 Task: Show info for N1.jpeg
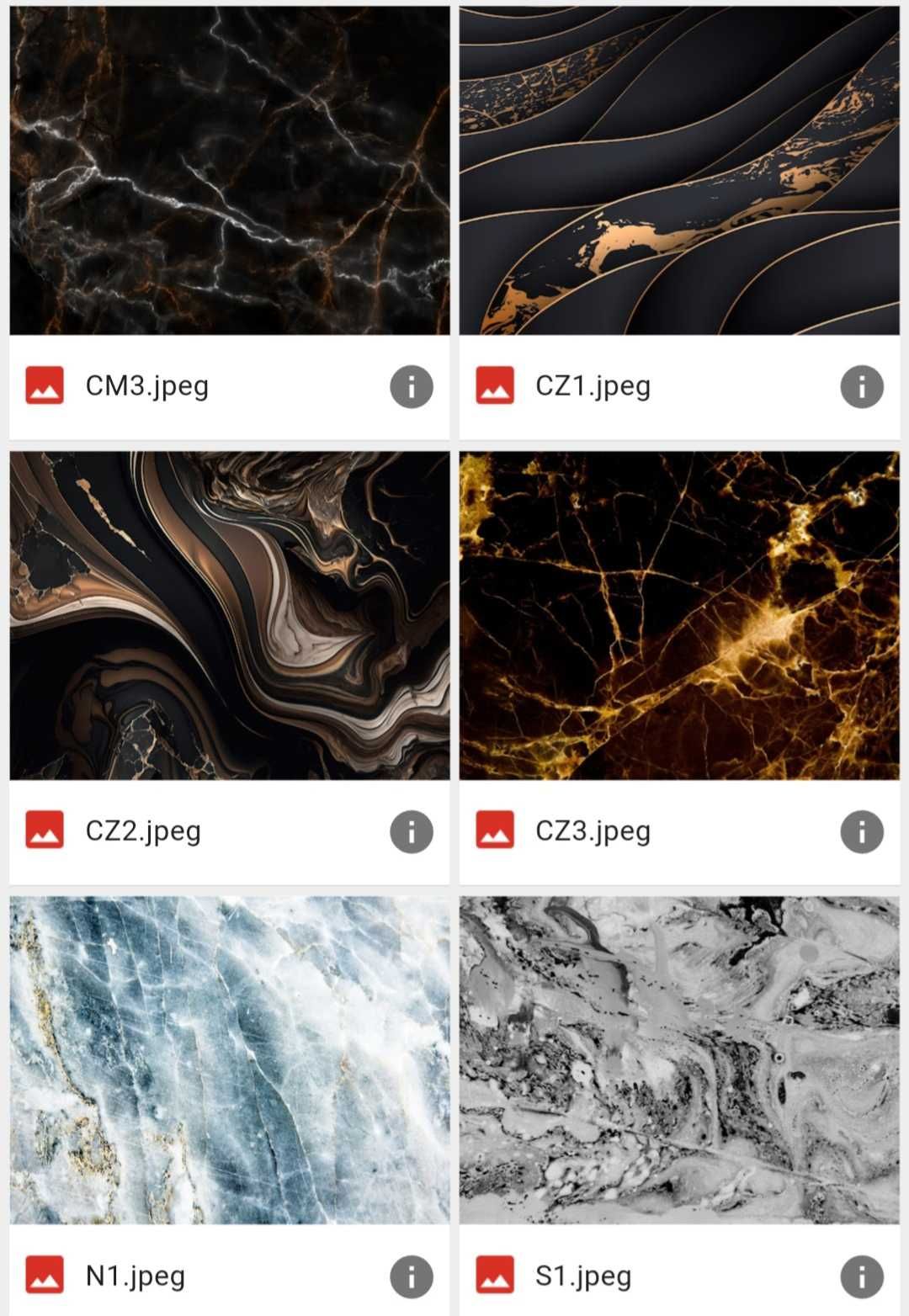pos(411,1276)
